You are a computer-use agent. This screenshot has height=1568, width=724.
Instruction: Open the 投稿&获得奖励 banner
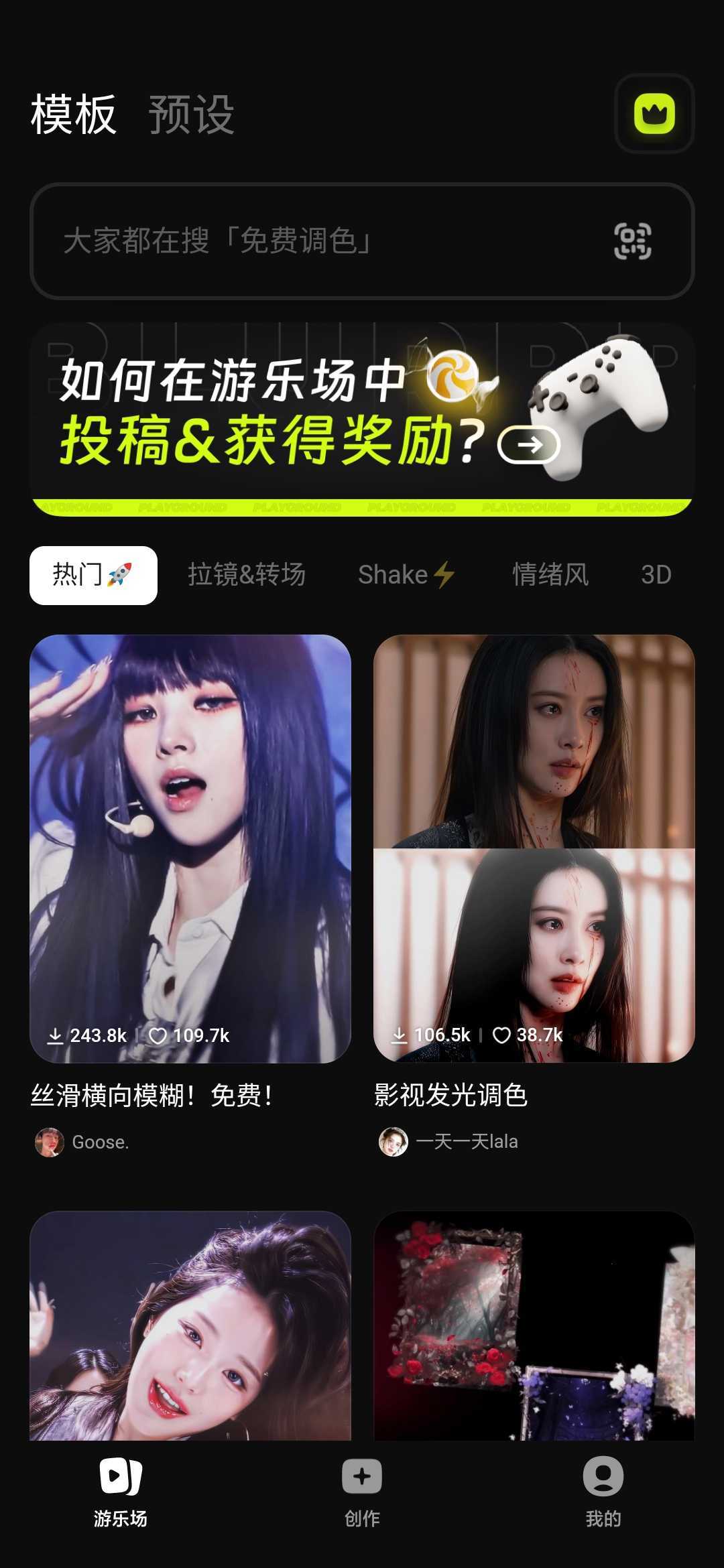(362, 419)
